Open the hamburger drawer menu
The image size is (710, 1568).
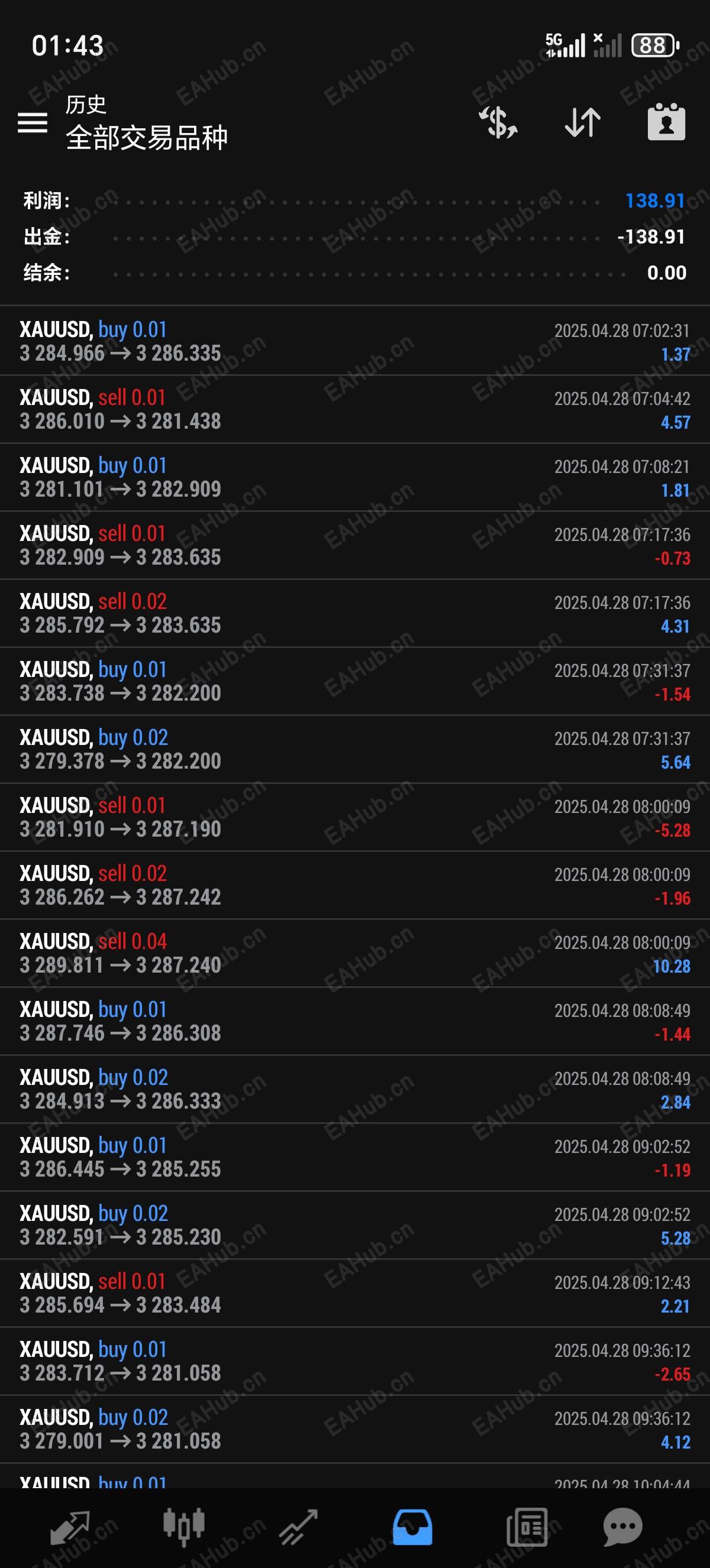pyautogui.click(x=33, y=123)
